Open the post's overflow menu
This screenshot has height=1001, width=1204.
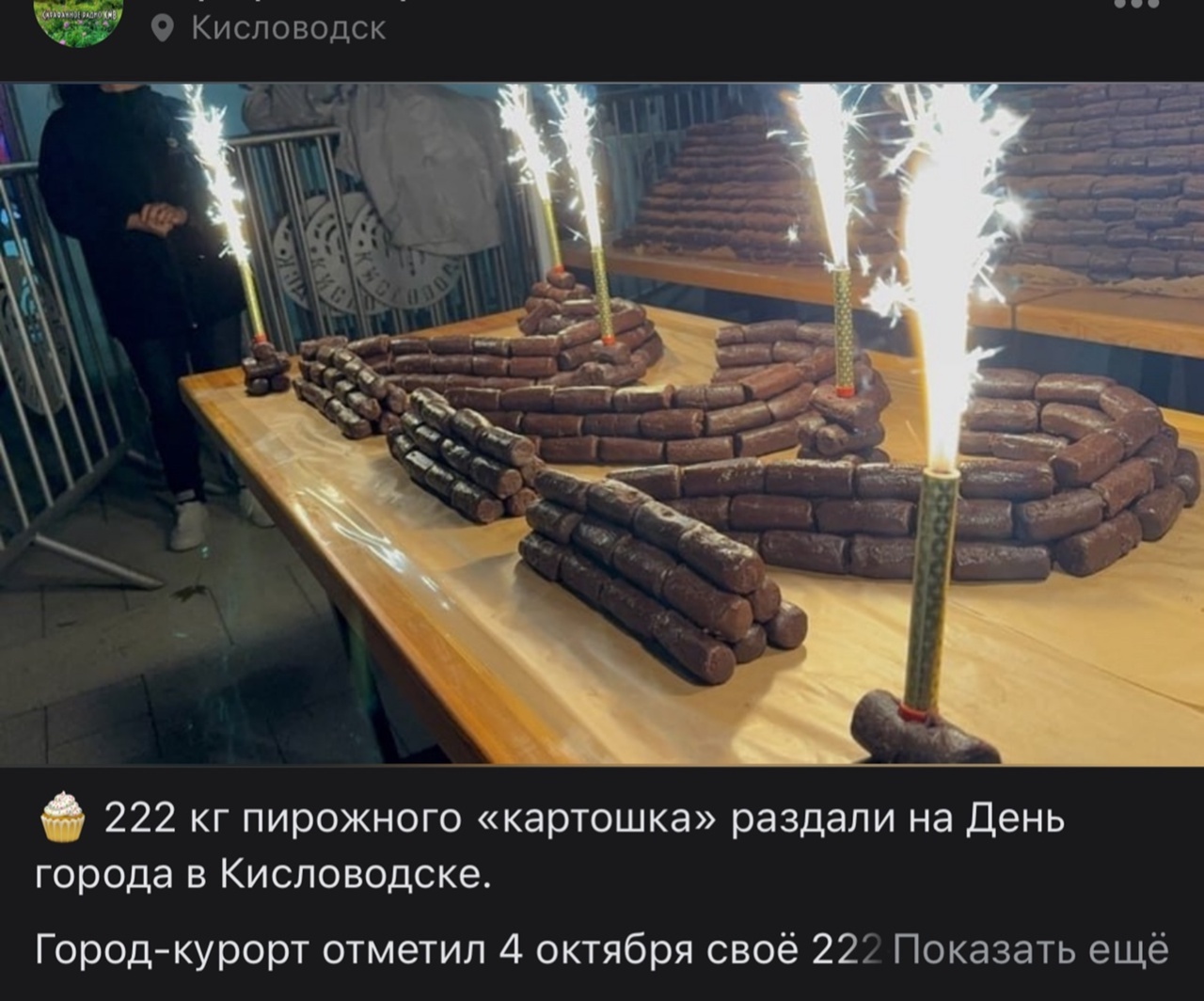1136,5
